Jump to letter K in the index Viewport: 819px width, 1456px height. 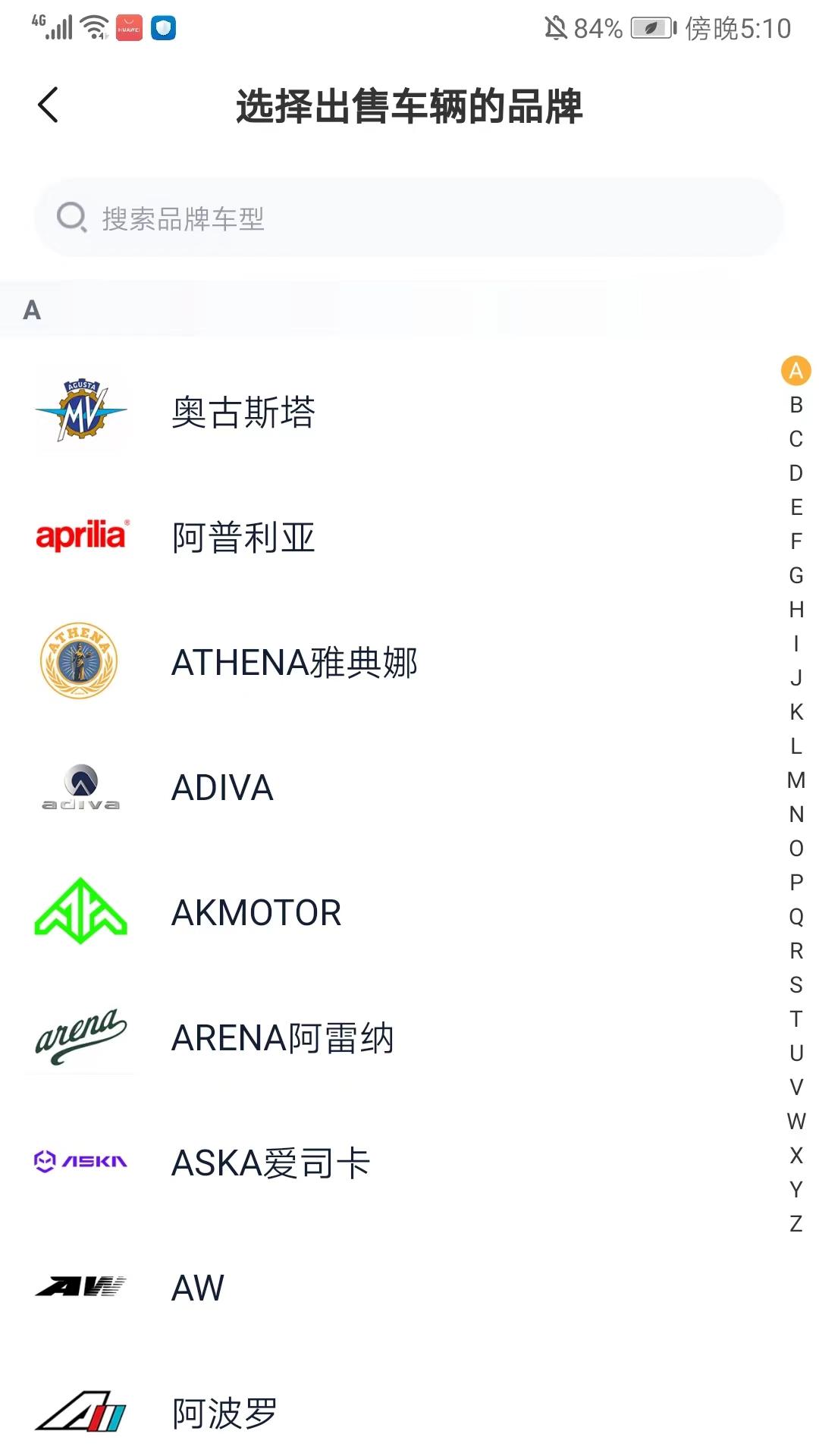pos(795,712)
